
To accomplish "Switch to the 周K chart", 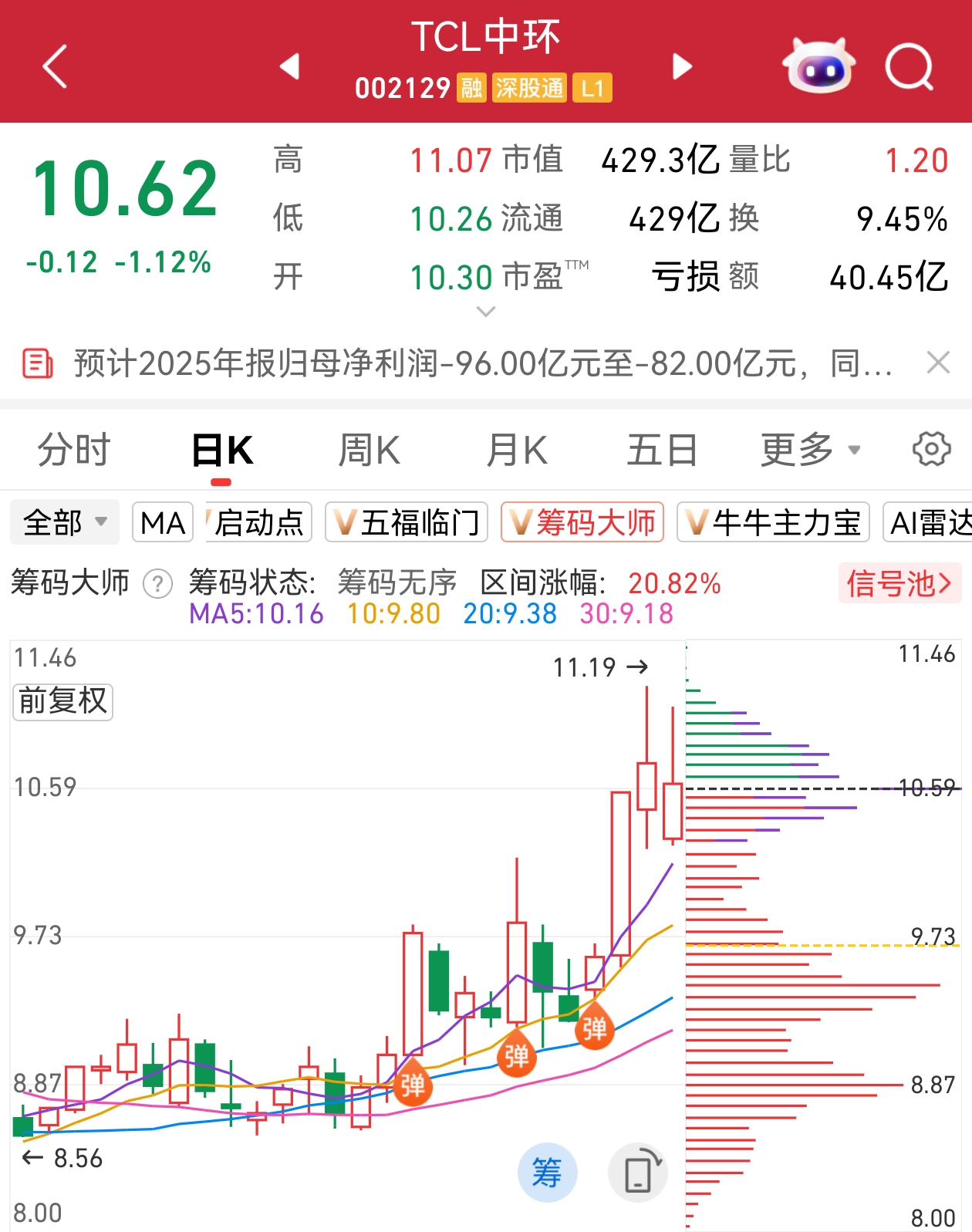I will (x=369, y=451).
